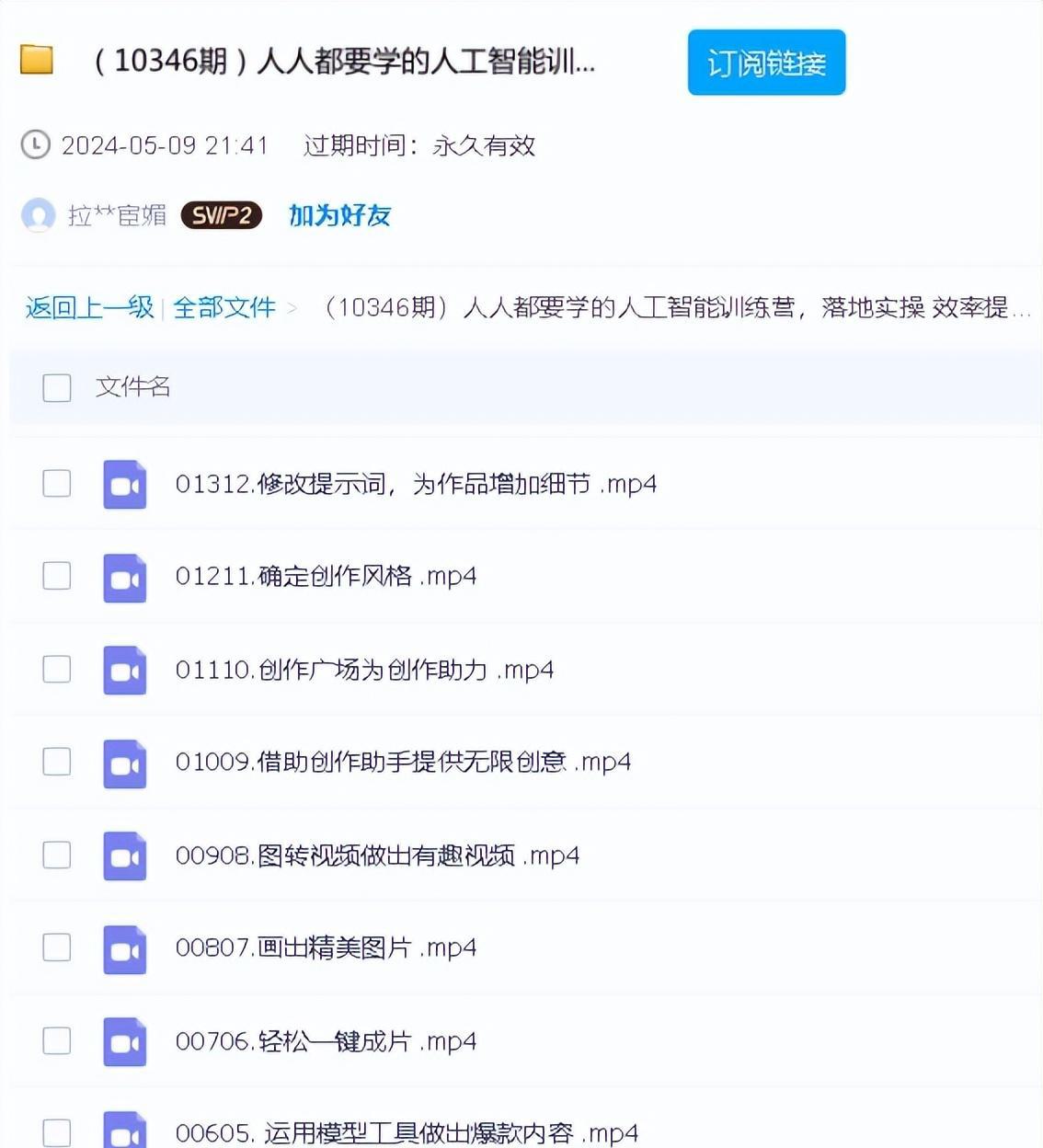This screenshot has width=1043, height=1148.
Task: Tick the checkbox next to 00706.轻松一键成片
Action: (57, 1040)
